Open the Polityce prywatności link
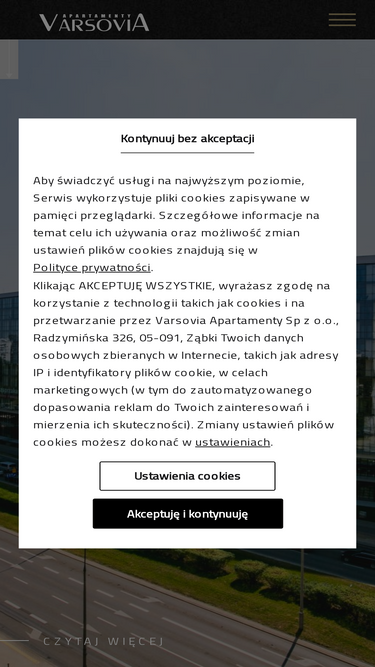This screenshot has width=375, height=667. 92,268
